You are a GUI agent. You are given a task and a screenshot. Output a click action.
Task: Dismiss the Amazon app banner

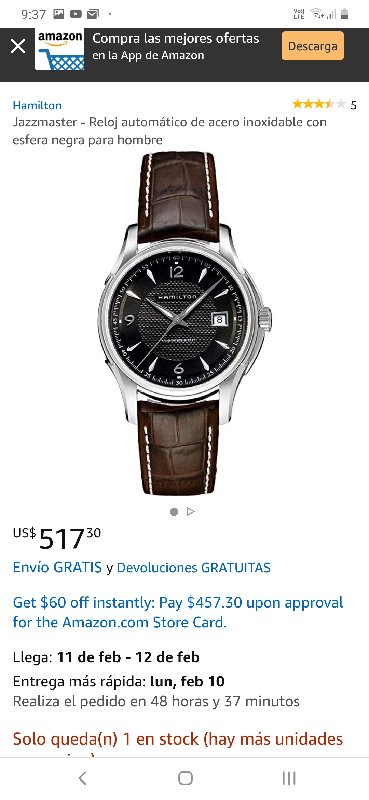[x=18, y=46]
